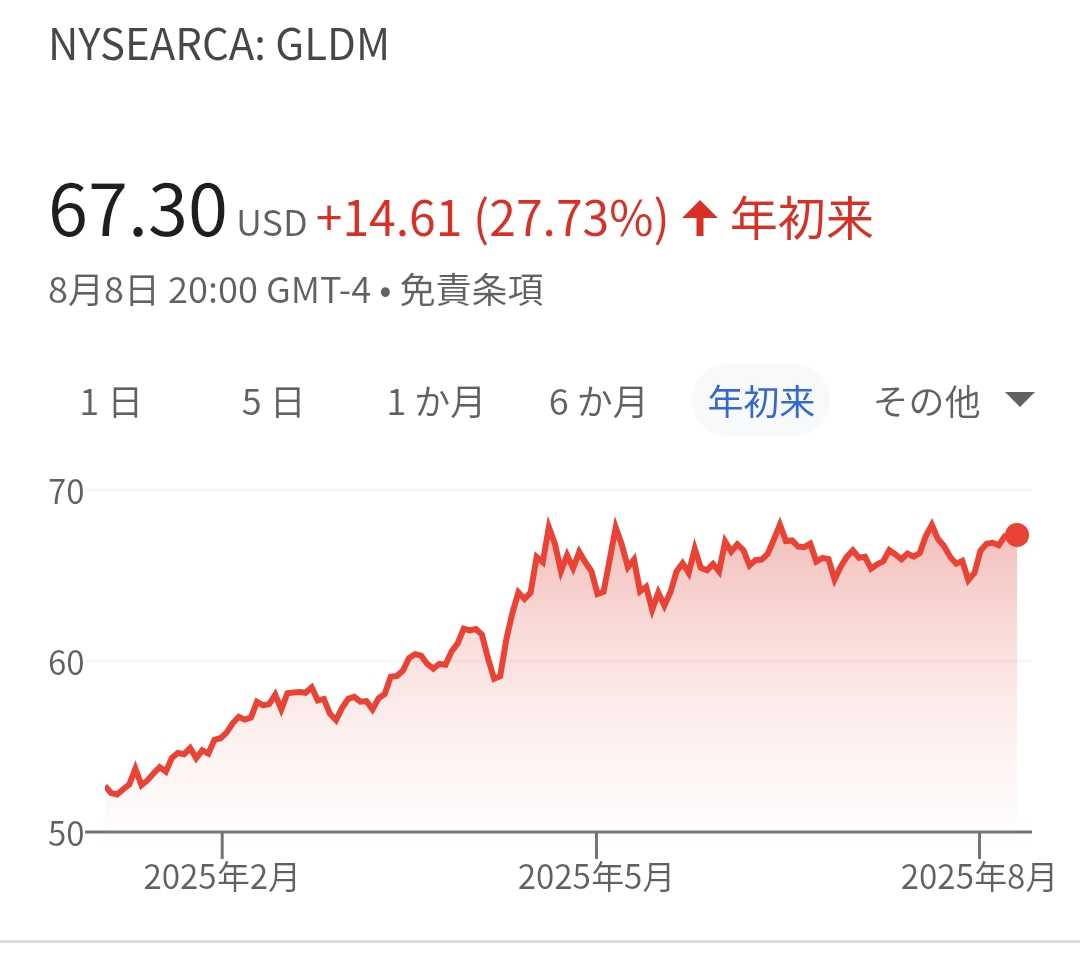1080x956 pixels.
Task: Switch to the 1日 range
Action: [x=110, y=401]
